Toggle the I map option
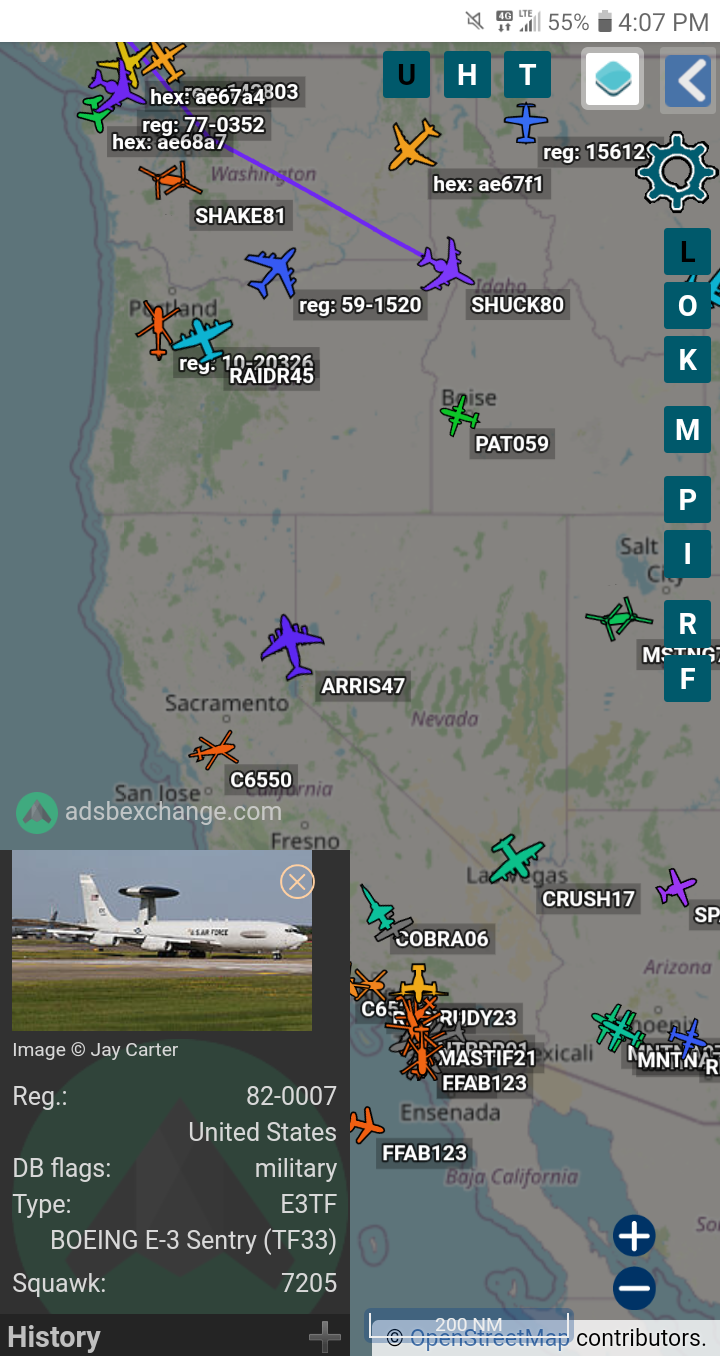This screenshot has height=1356, width=720. pos(687,554)
